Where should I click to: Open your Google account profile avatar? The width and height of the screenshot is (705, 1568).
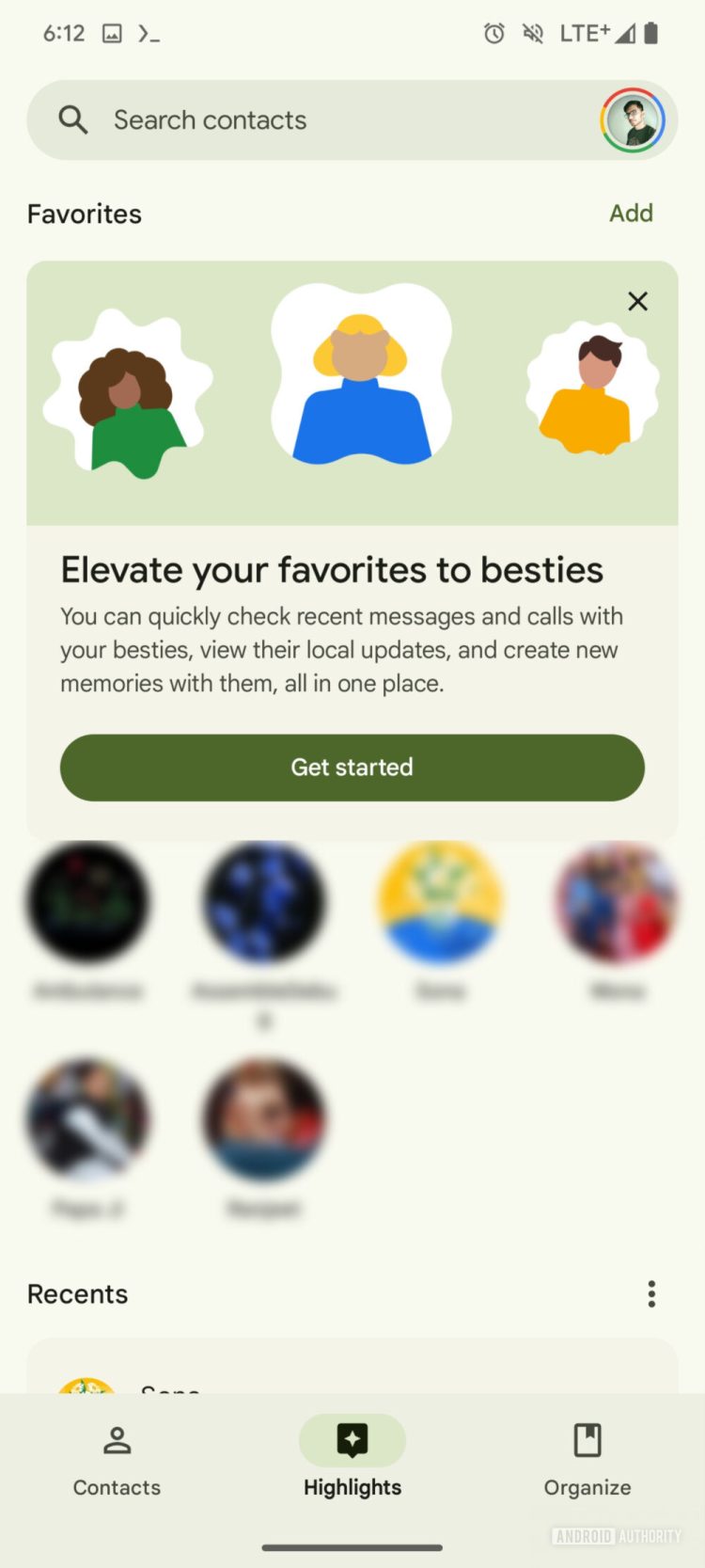[633, 119]
